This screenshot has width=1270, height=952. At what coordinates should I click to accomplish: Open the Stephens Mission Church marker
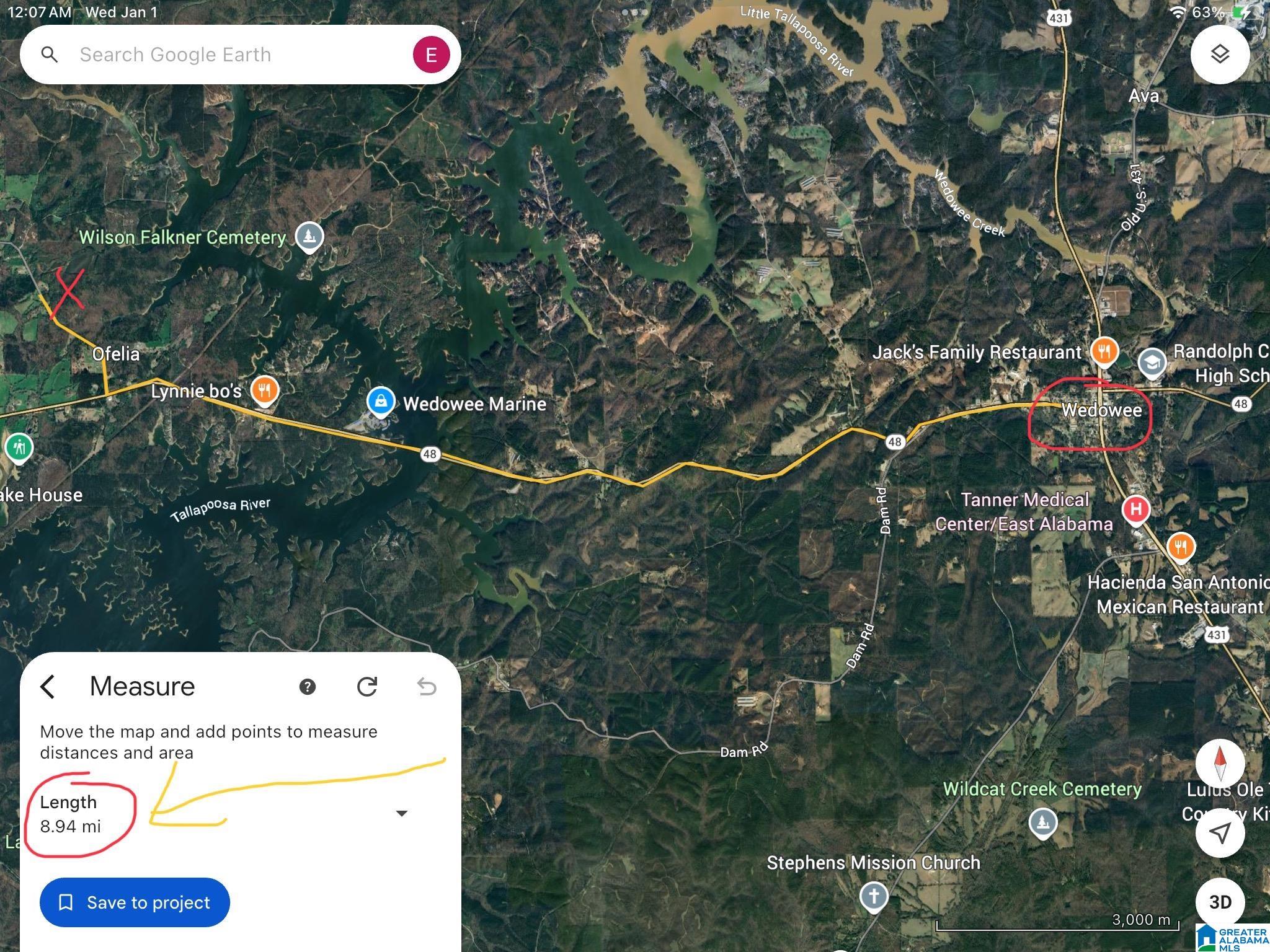(874, 896)
